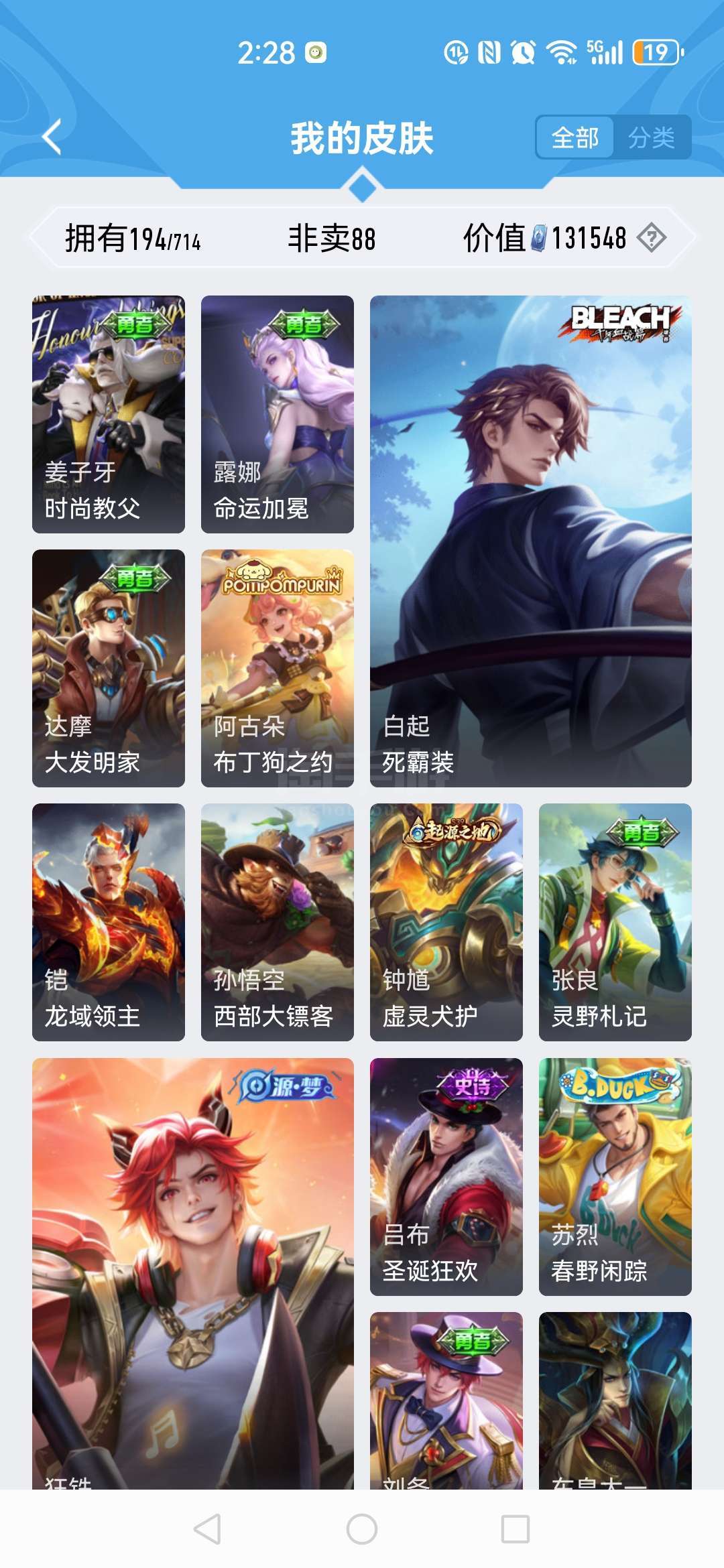
Task: Open the 苏烈 春野闲踪 skin
Action: click(x=615, y=1177)
